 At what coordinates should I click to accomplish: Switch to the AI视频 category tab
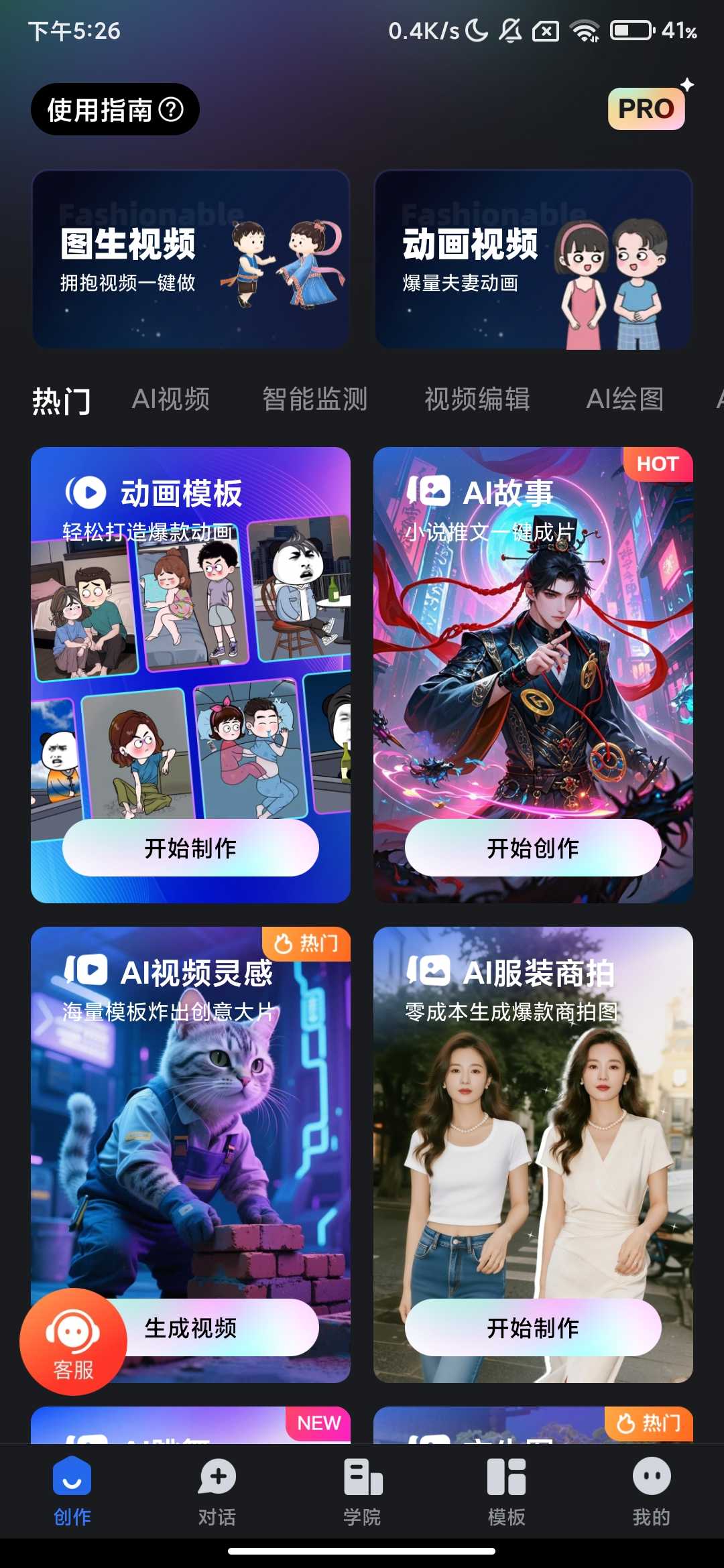(171, 399)
